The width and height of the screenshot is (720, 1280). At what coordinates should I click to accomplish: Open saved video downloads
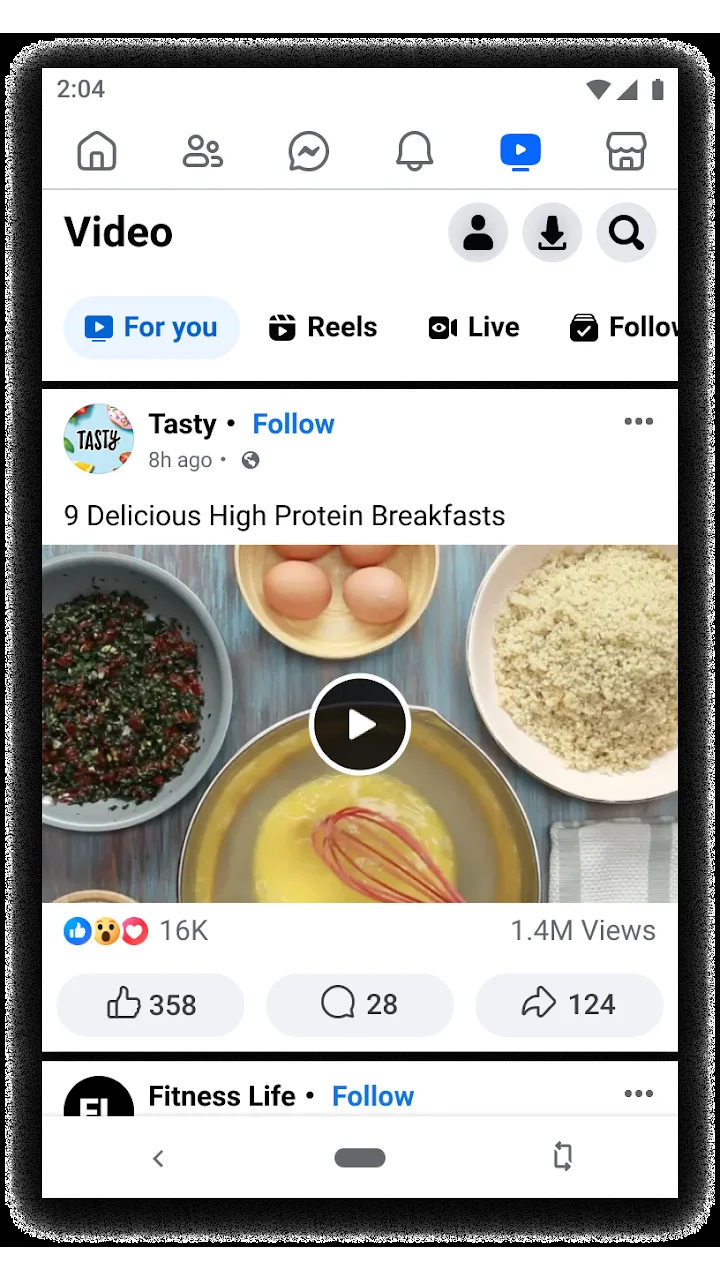click(552, 233)
